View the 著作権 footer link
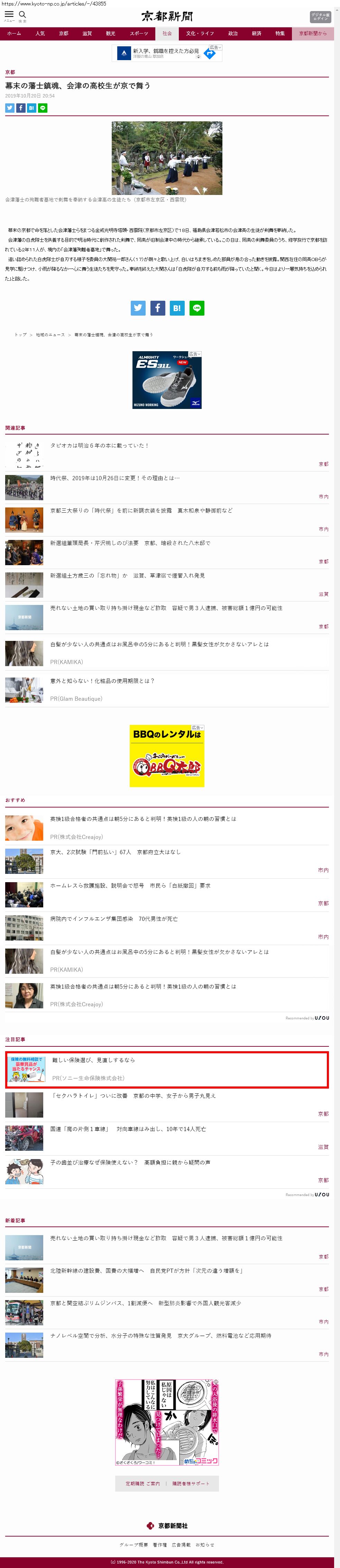The width and height of the screenshot is (340, 1568). pyautogui.click(x=160, y=1545)
